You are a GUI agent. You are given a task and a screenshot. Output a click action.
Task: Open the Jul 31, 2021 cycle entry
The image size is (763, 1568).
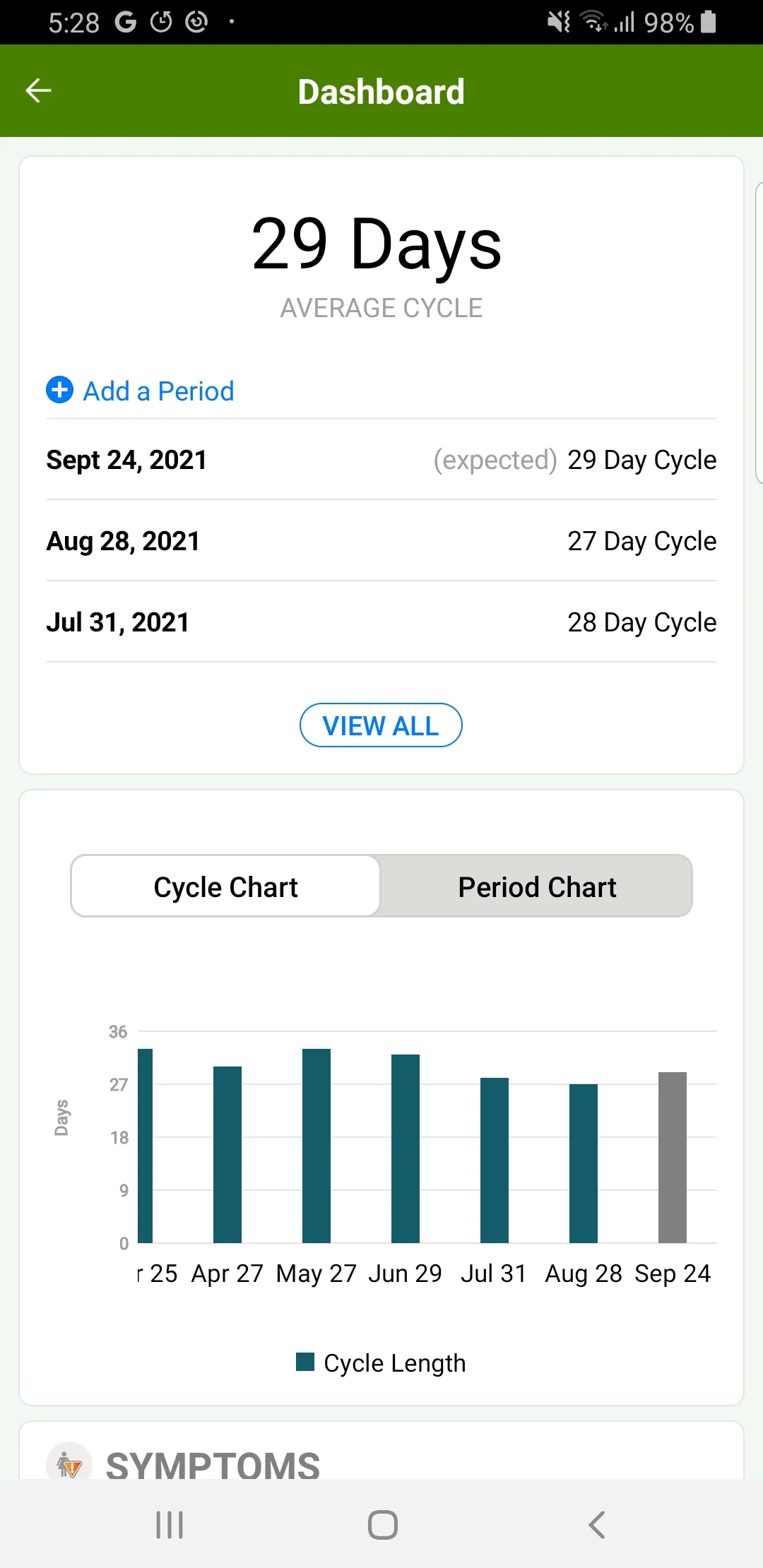click(x=381, y=622)
